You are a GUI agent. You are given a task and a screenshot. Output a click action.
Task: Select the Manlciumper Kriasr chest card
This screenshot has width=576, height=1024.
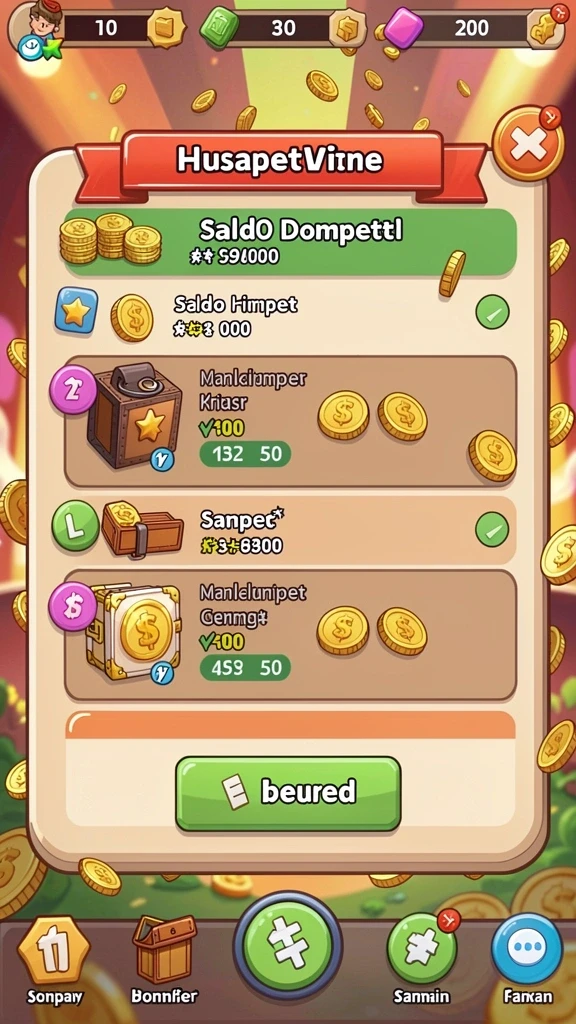click(291, 421)
